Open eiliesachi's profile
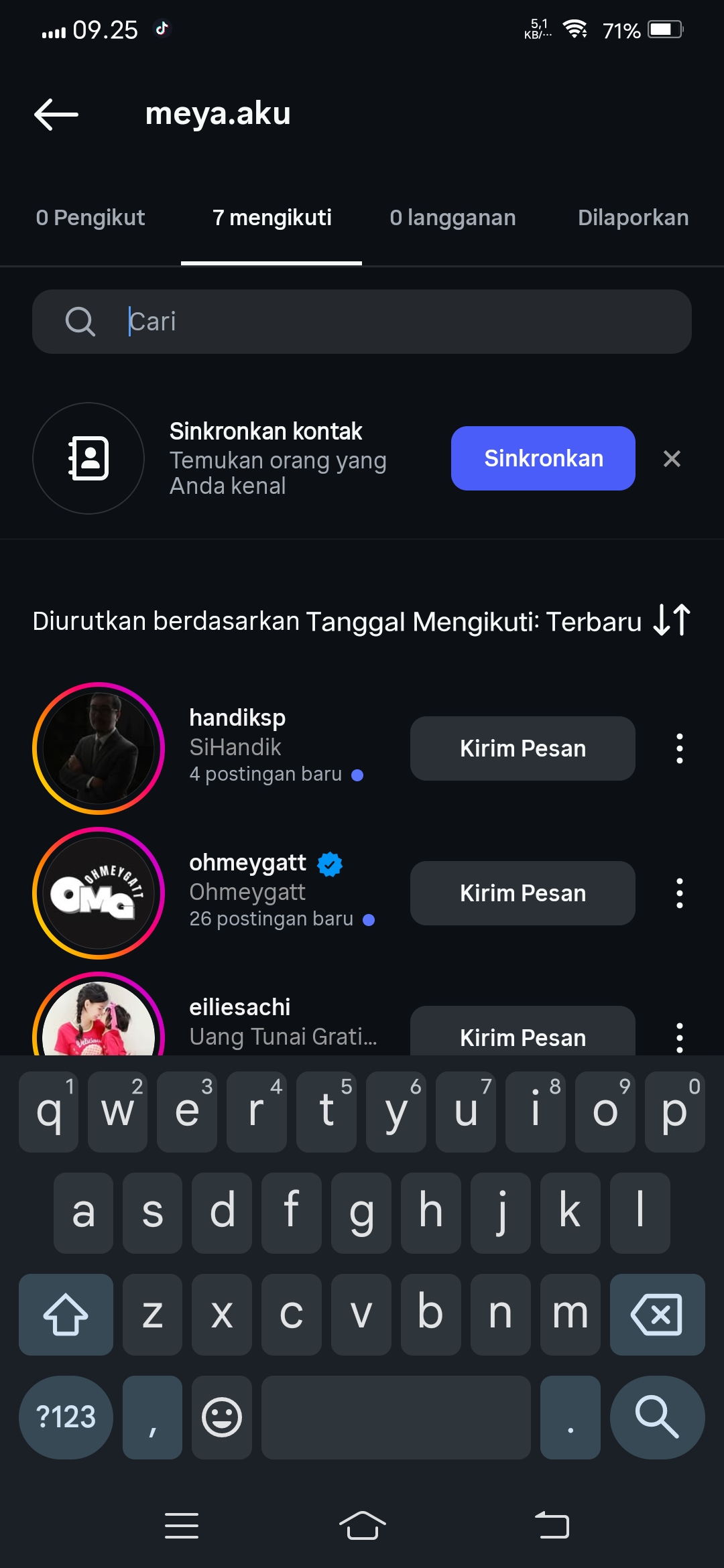Viewport: 724px width, 1568px height. pos(240,1007)
